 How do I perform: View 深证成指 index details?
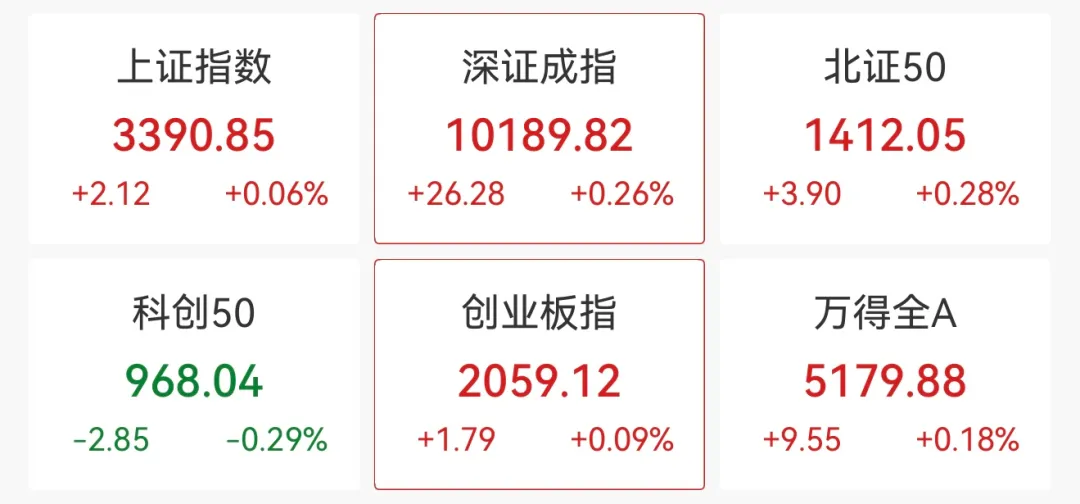click(x=539, y=130)
